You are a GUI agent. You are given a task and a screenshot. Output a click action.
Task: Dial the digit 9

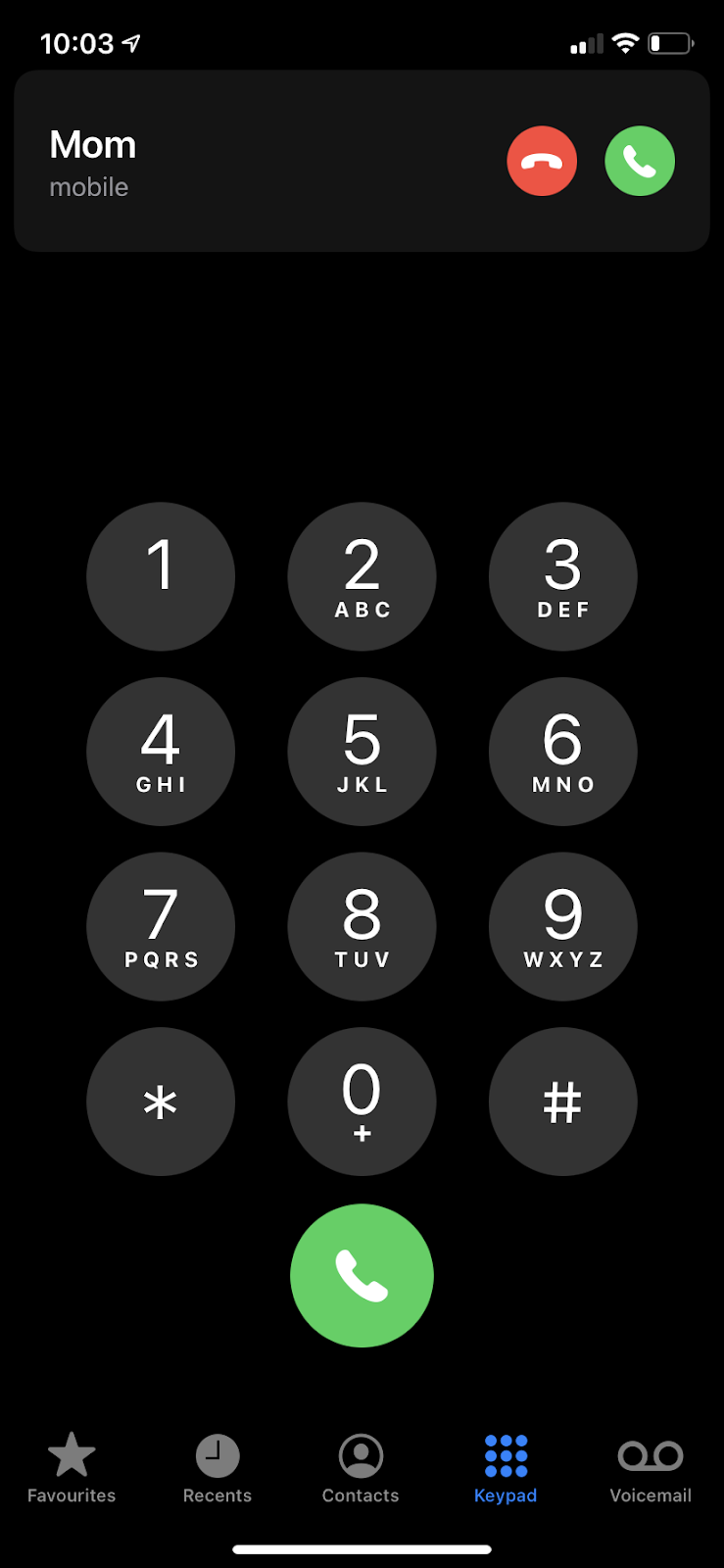(563, 926)
